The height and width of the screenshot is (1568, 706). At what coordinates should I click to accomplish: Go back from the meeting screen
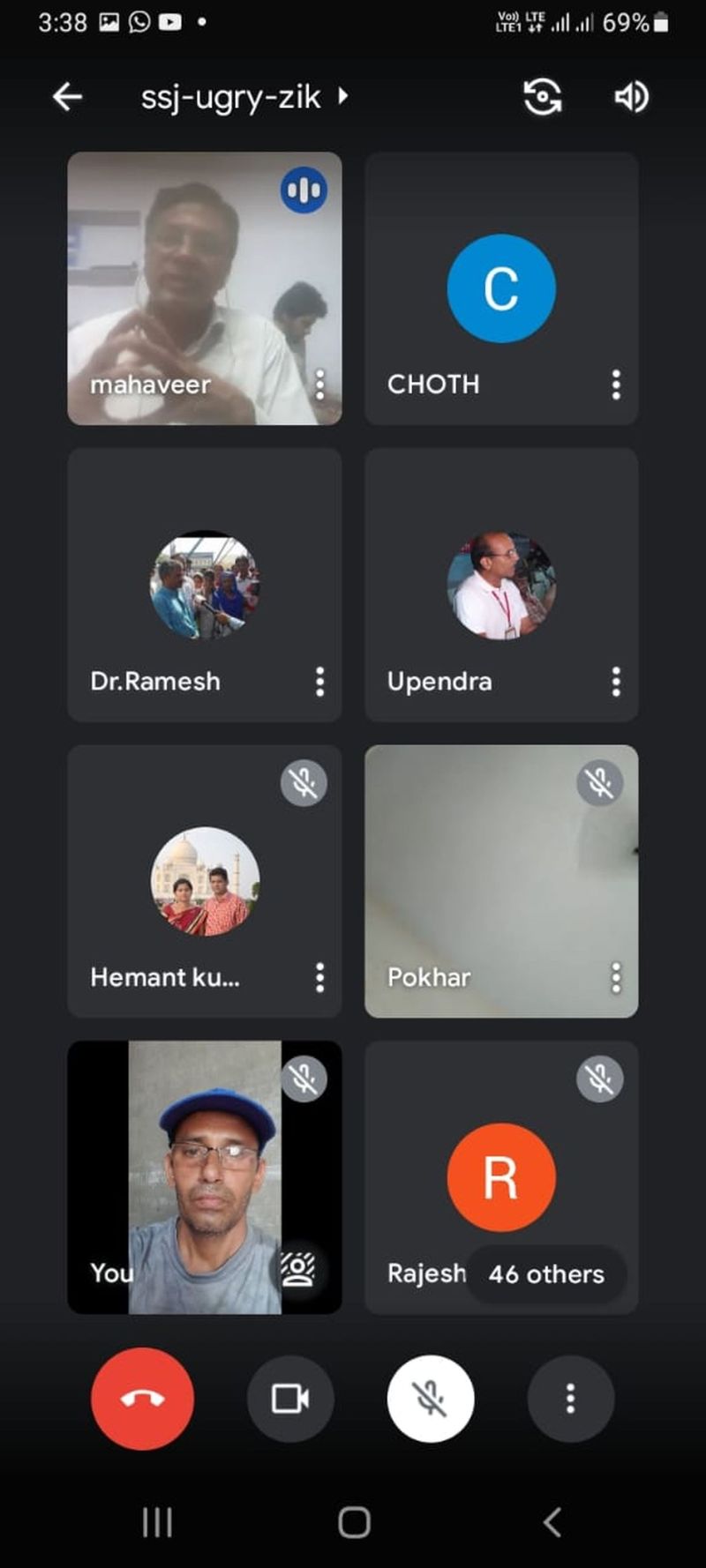pos(67,97)
